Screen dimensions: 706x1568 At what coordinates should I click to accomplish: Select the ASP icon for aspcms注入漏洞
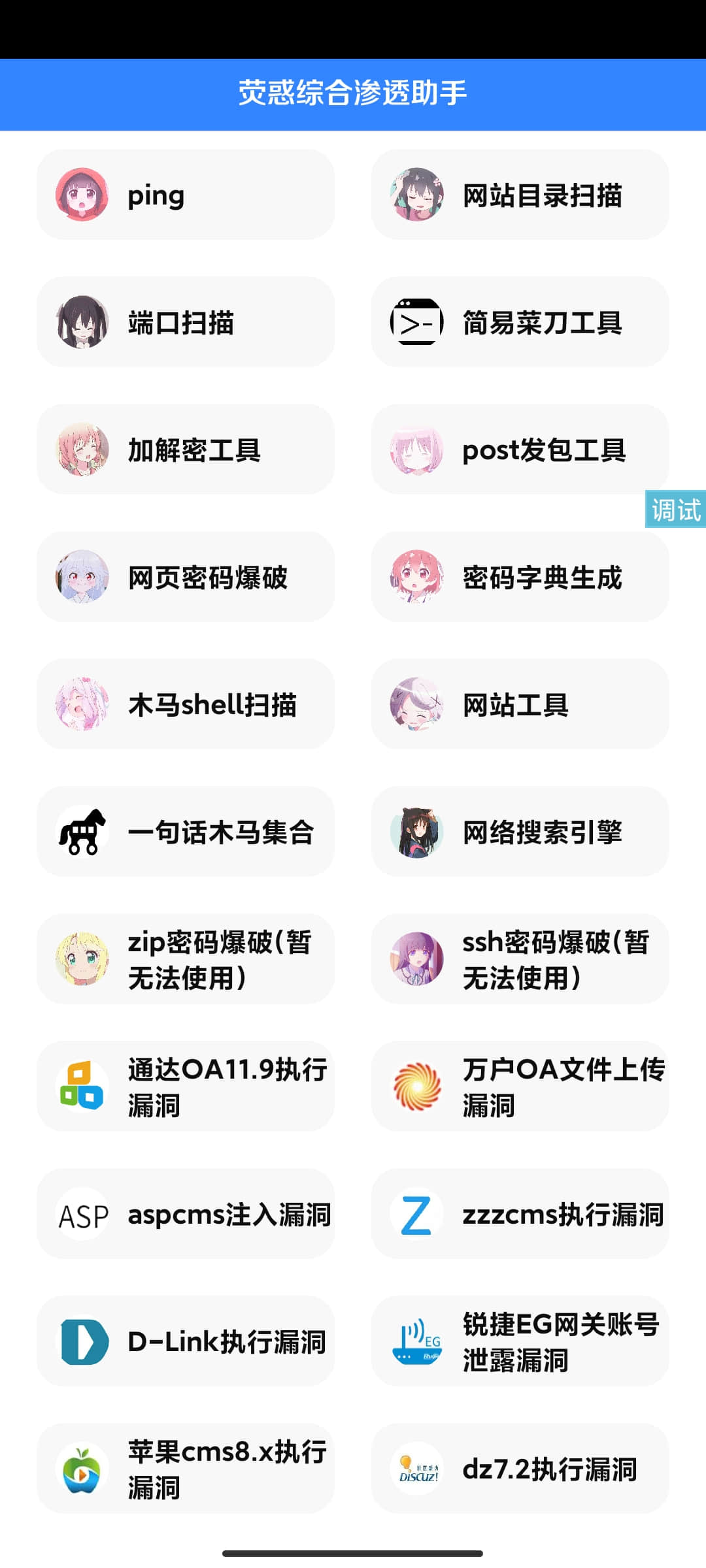pos(82,1214)
